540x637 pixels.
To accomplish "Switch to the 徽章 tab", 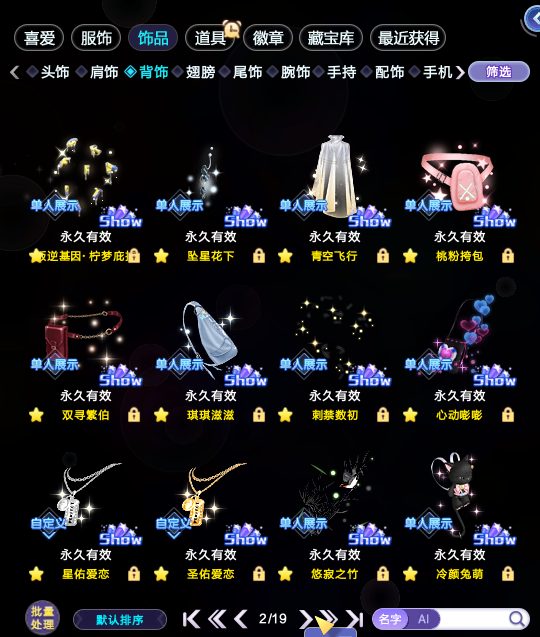I will click(x=268, y=38).
